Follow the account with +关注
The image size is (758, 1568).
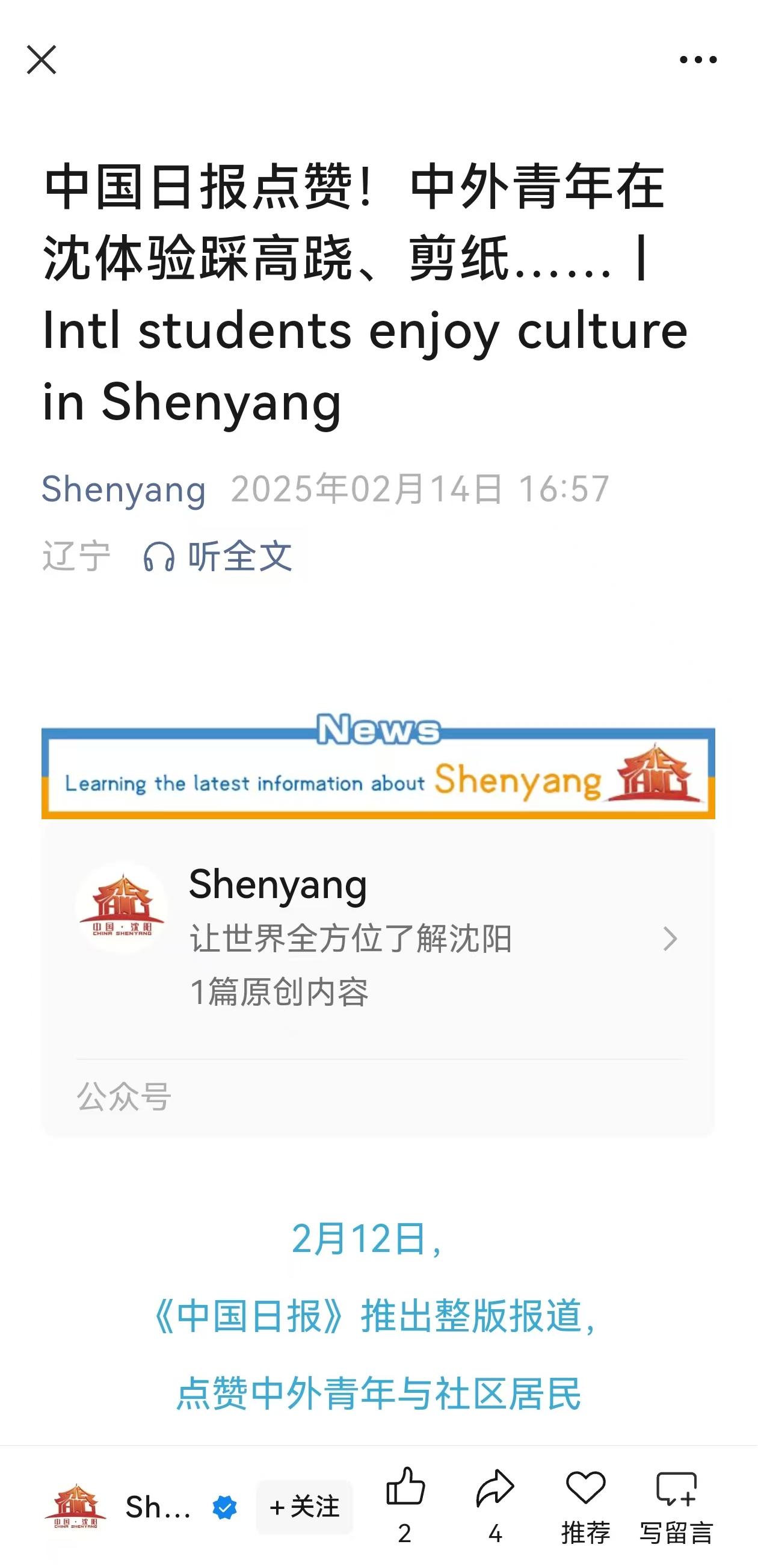[304, 1507]
